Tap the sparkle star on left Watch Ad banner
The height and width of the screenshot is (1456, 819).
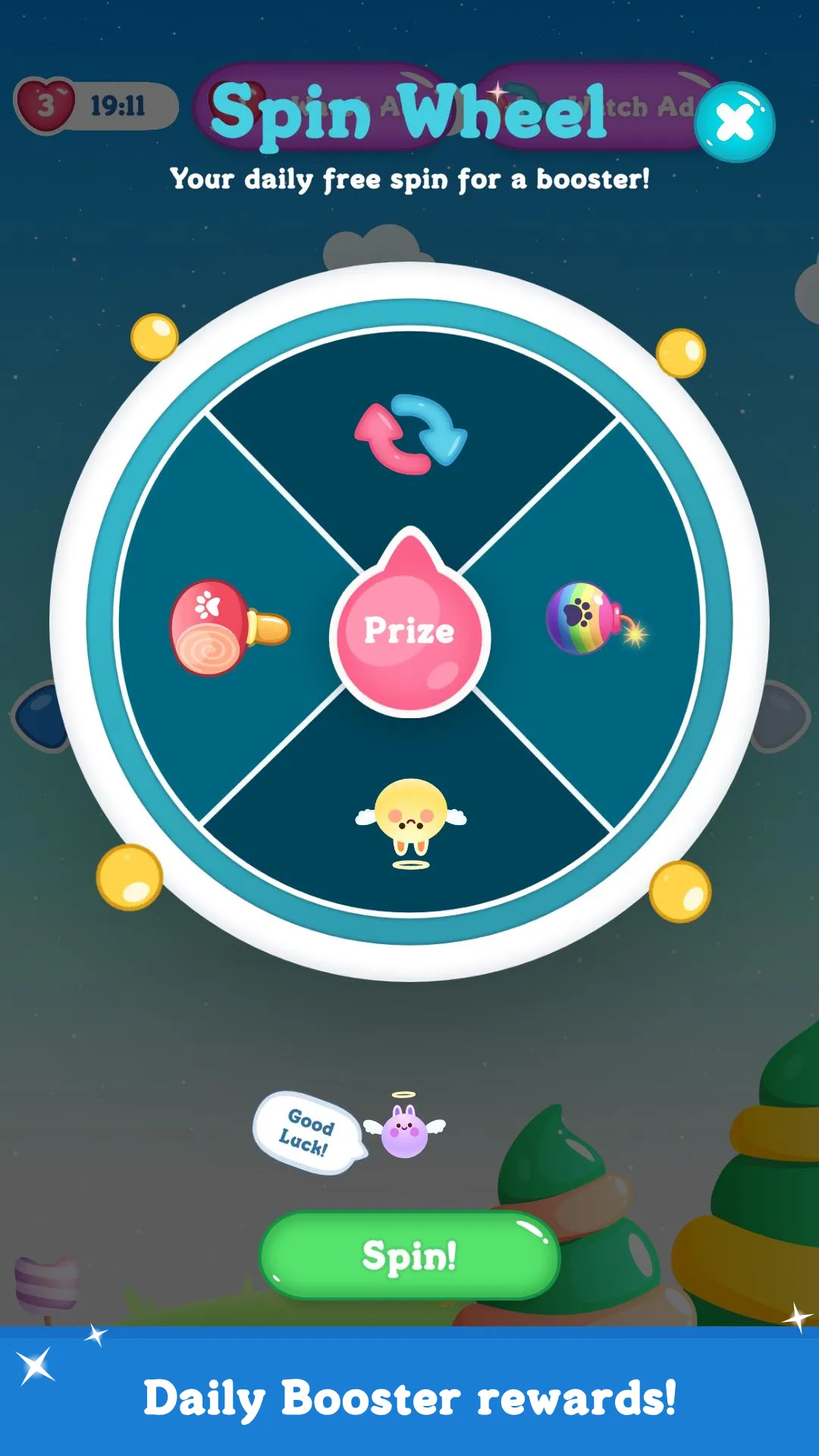pyautogui.click(x=497, y=91)
